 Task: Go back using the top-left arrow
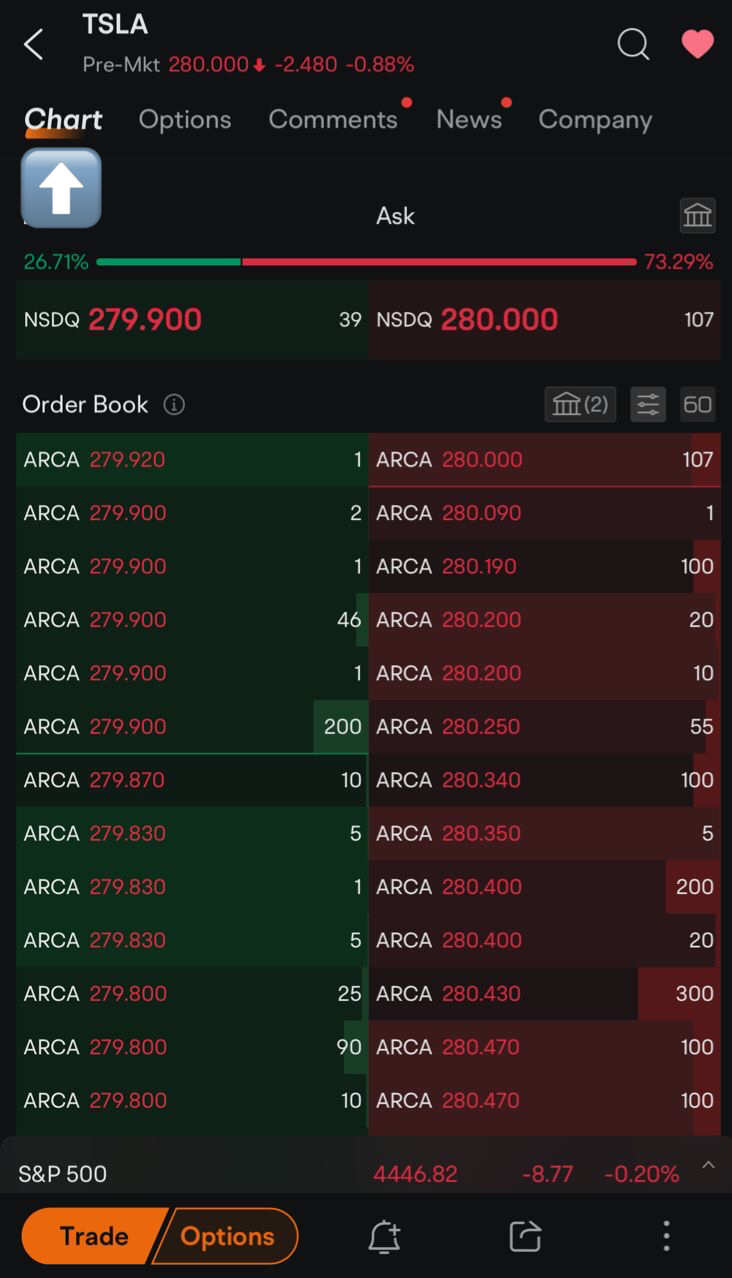[x=34, y=44]
